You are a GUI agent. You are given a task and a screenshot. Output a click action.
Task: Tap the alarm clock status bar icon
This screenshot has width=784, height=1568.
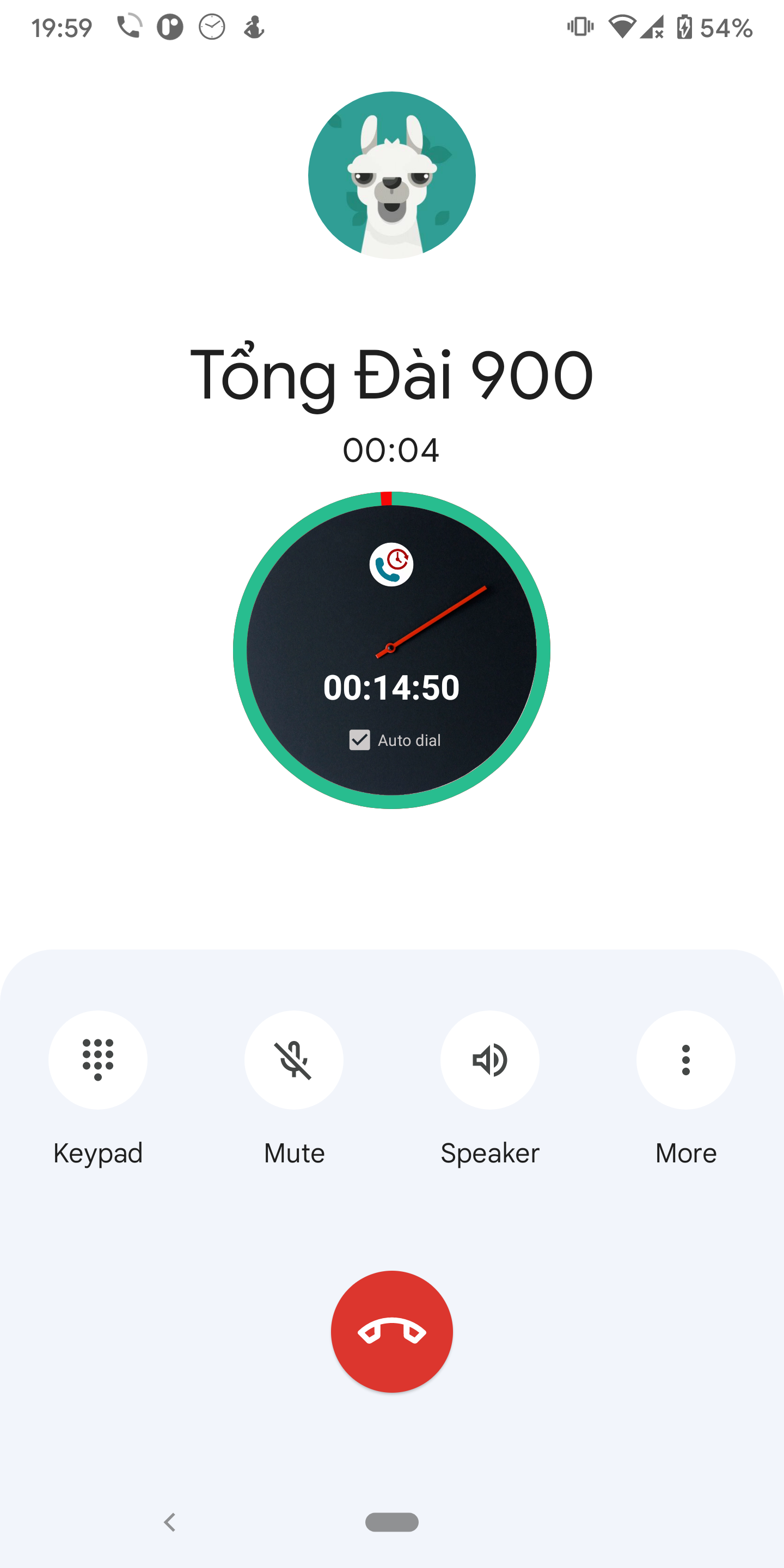[211, 27]
